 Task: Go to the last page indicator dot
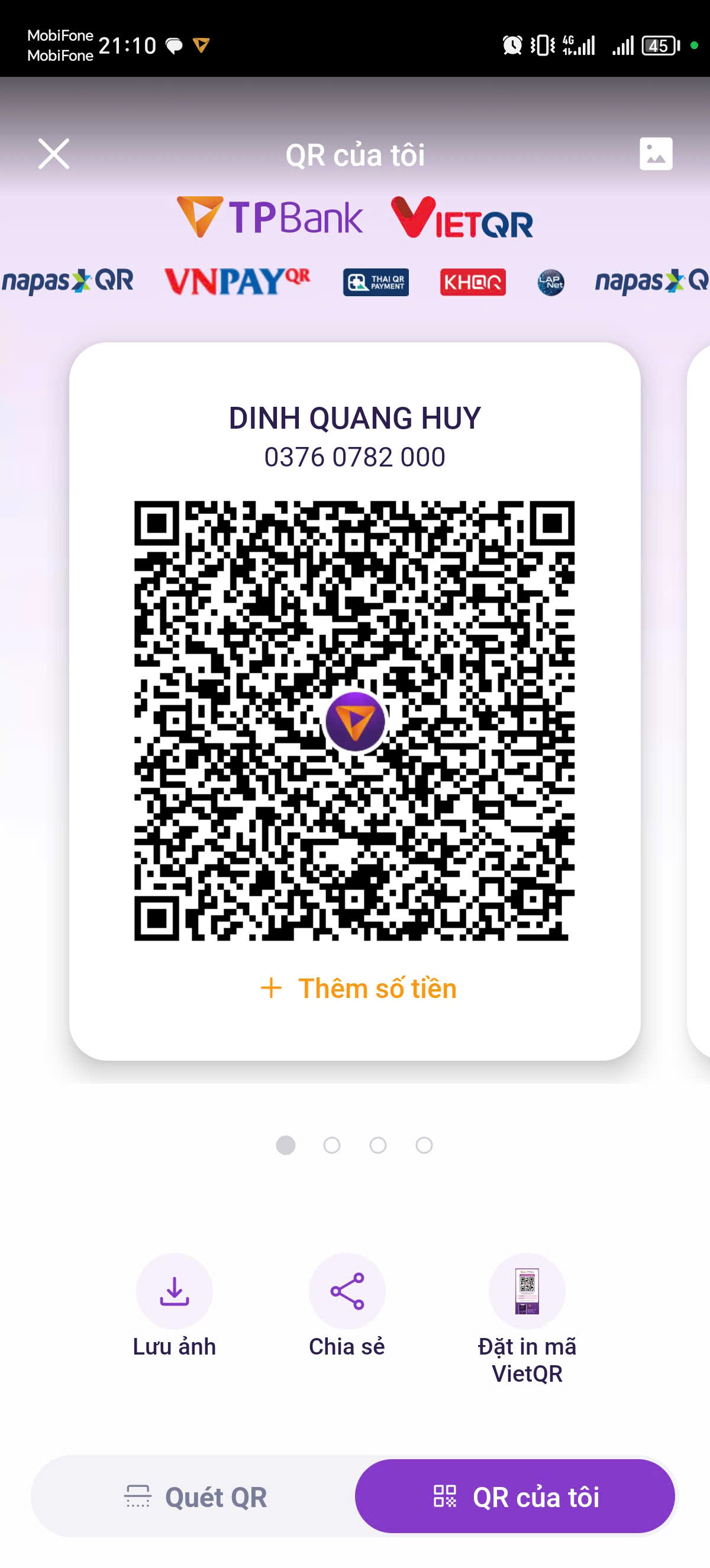(424, 1146)
